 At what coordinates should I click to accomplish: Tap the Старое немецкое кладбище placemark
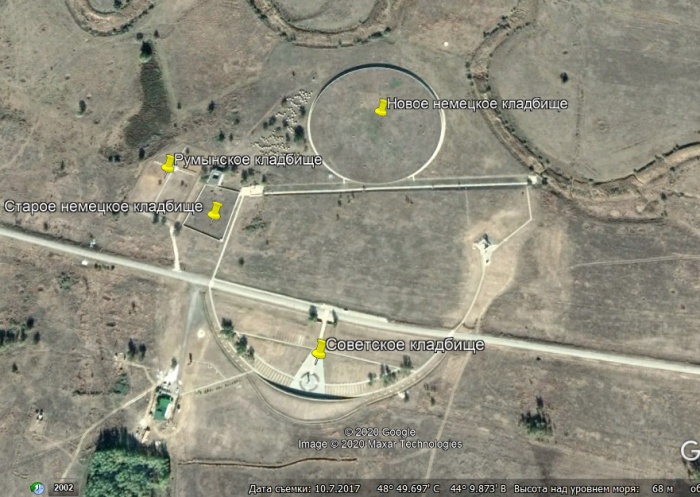tap(215, 209)
